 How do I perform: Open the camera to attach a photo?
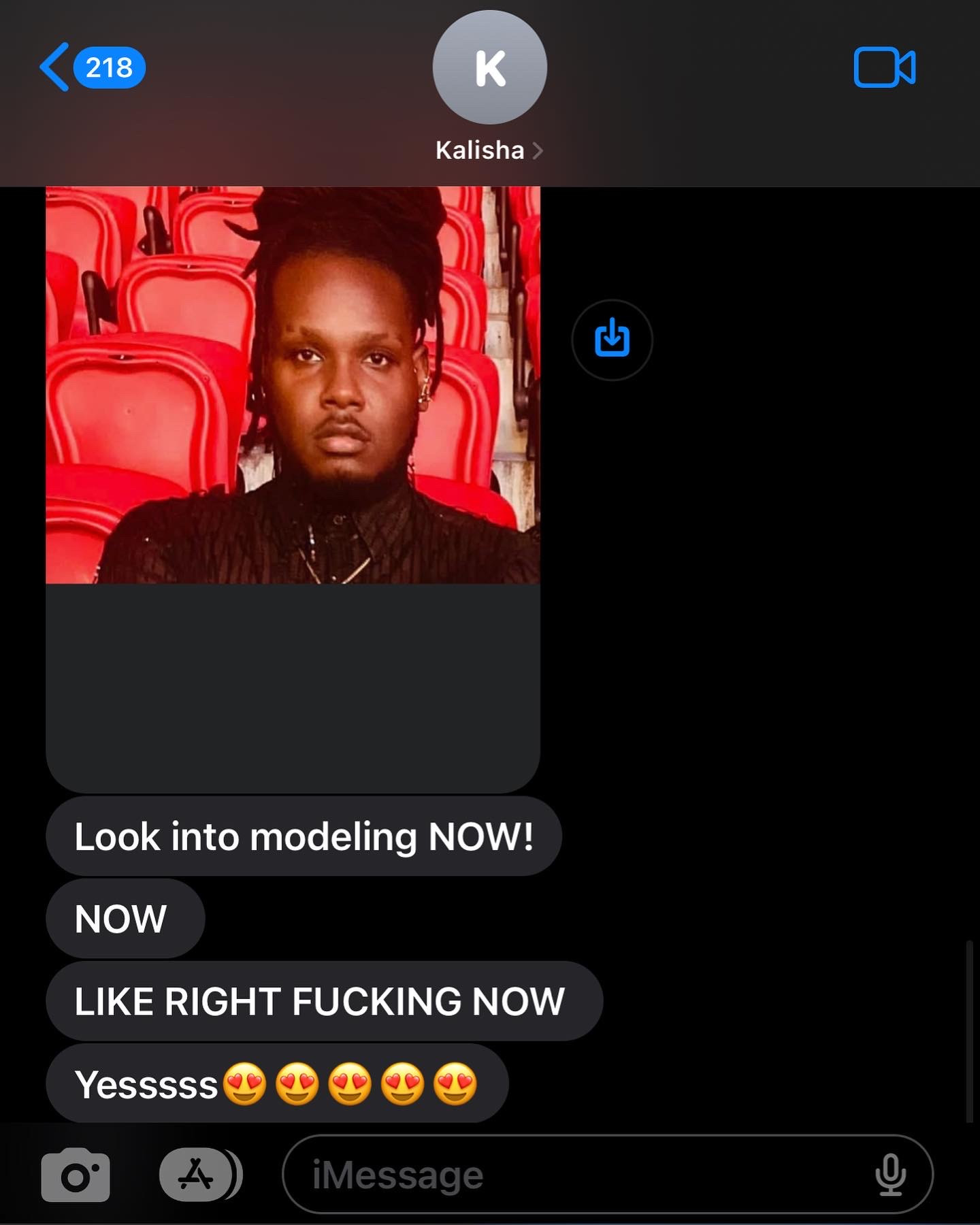(76, 1175)
